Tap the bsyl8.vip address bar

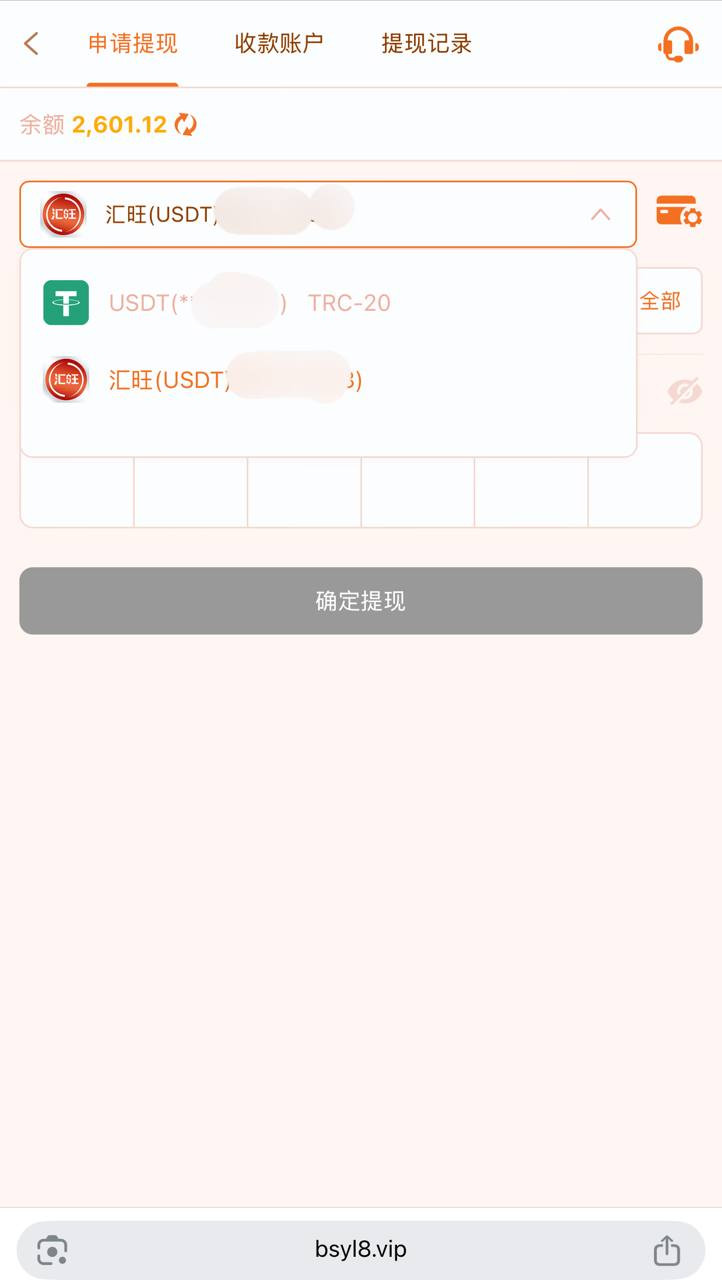coord(360,1249)
